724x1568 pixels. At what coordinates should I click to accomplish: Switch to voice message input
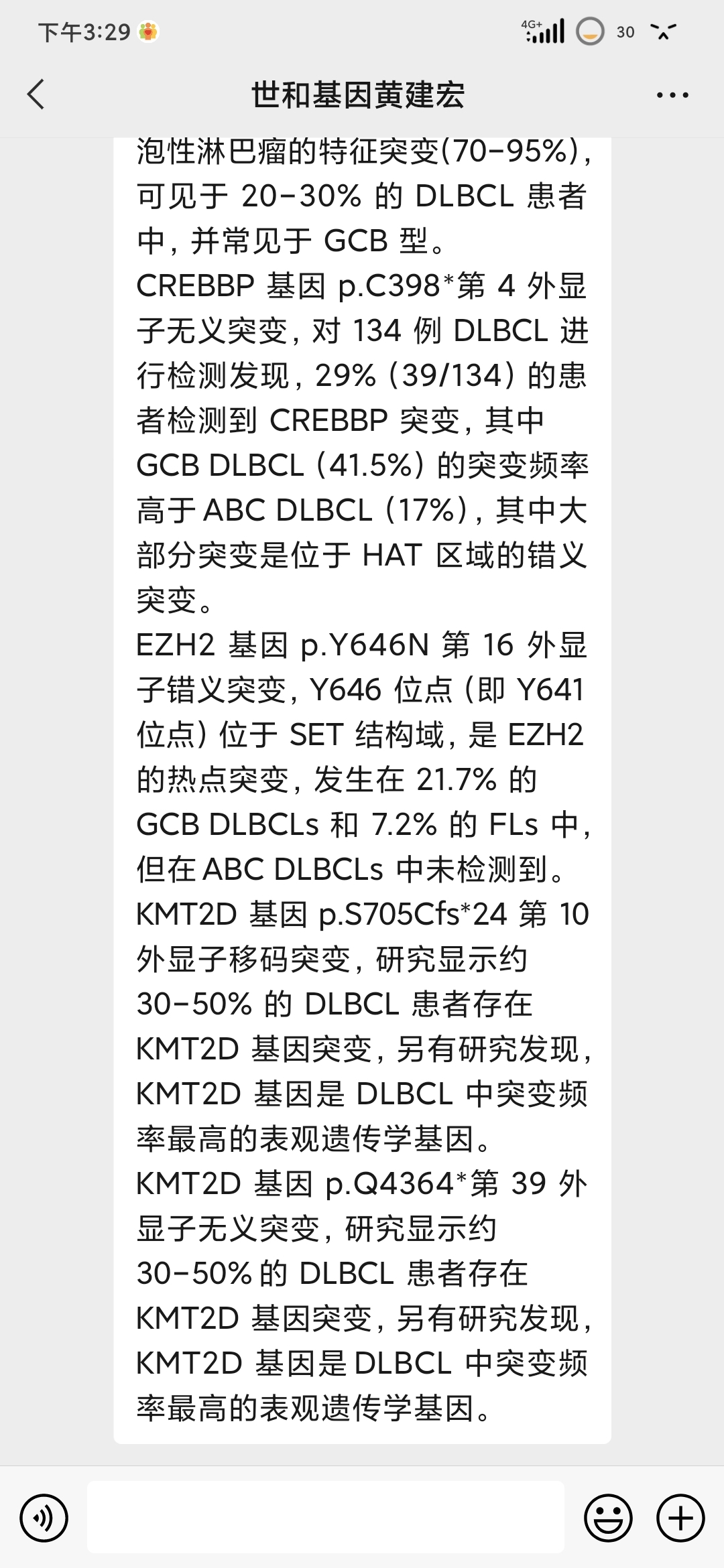(x=44, y=1518)
